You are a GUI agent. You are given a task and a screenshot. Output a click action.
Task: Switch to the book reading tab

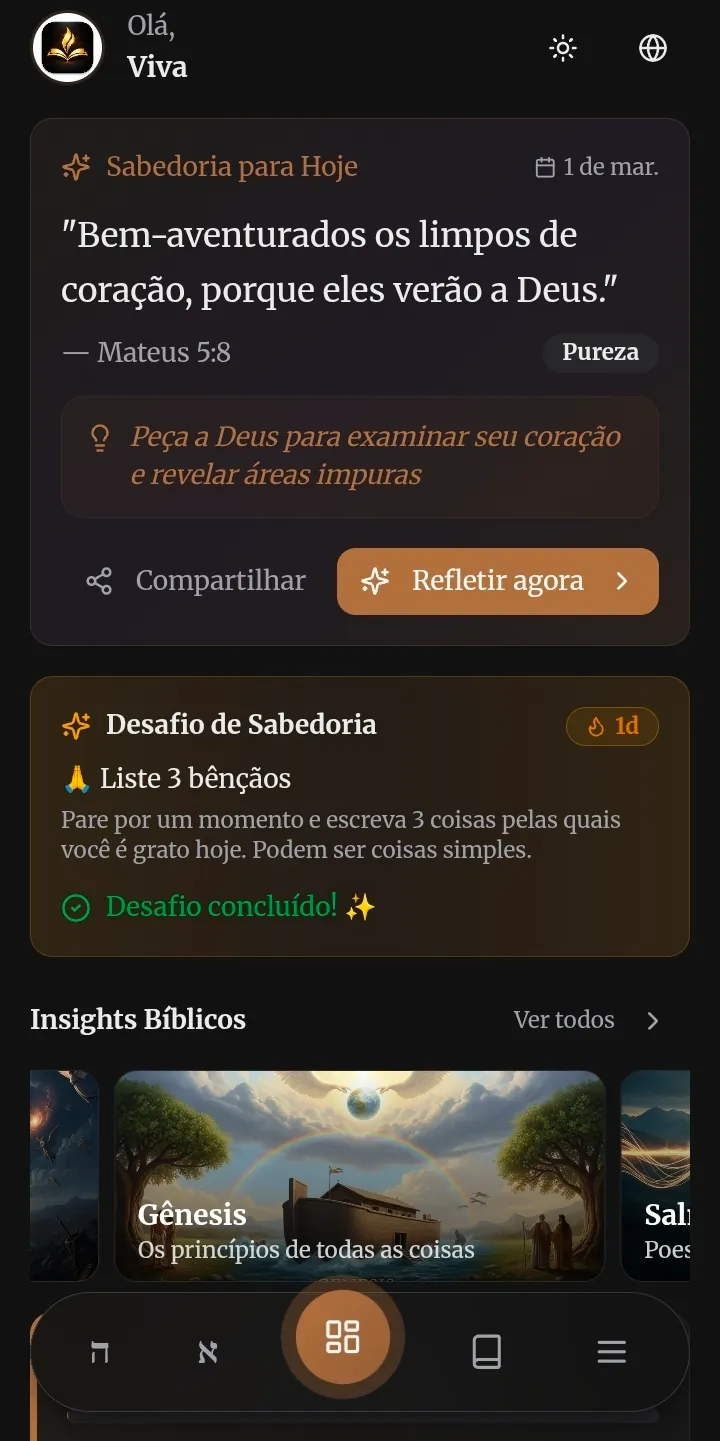486,1353
